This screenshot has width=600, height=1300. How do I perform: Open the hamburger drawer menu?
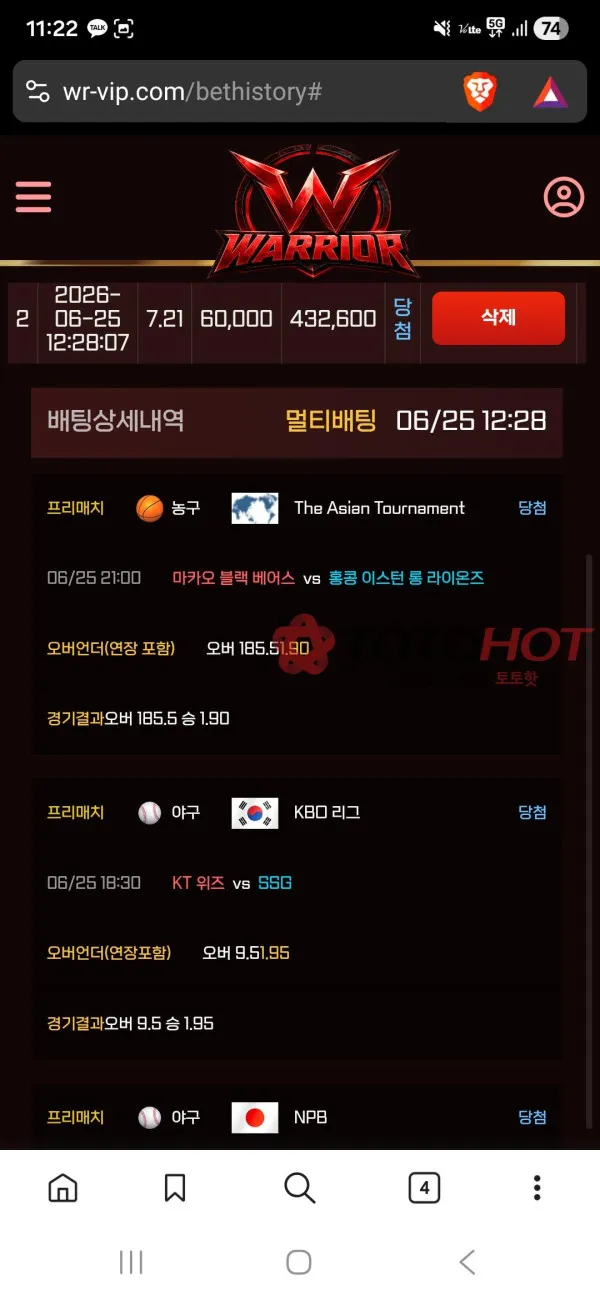point(33,197)
